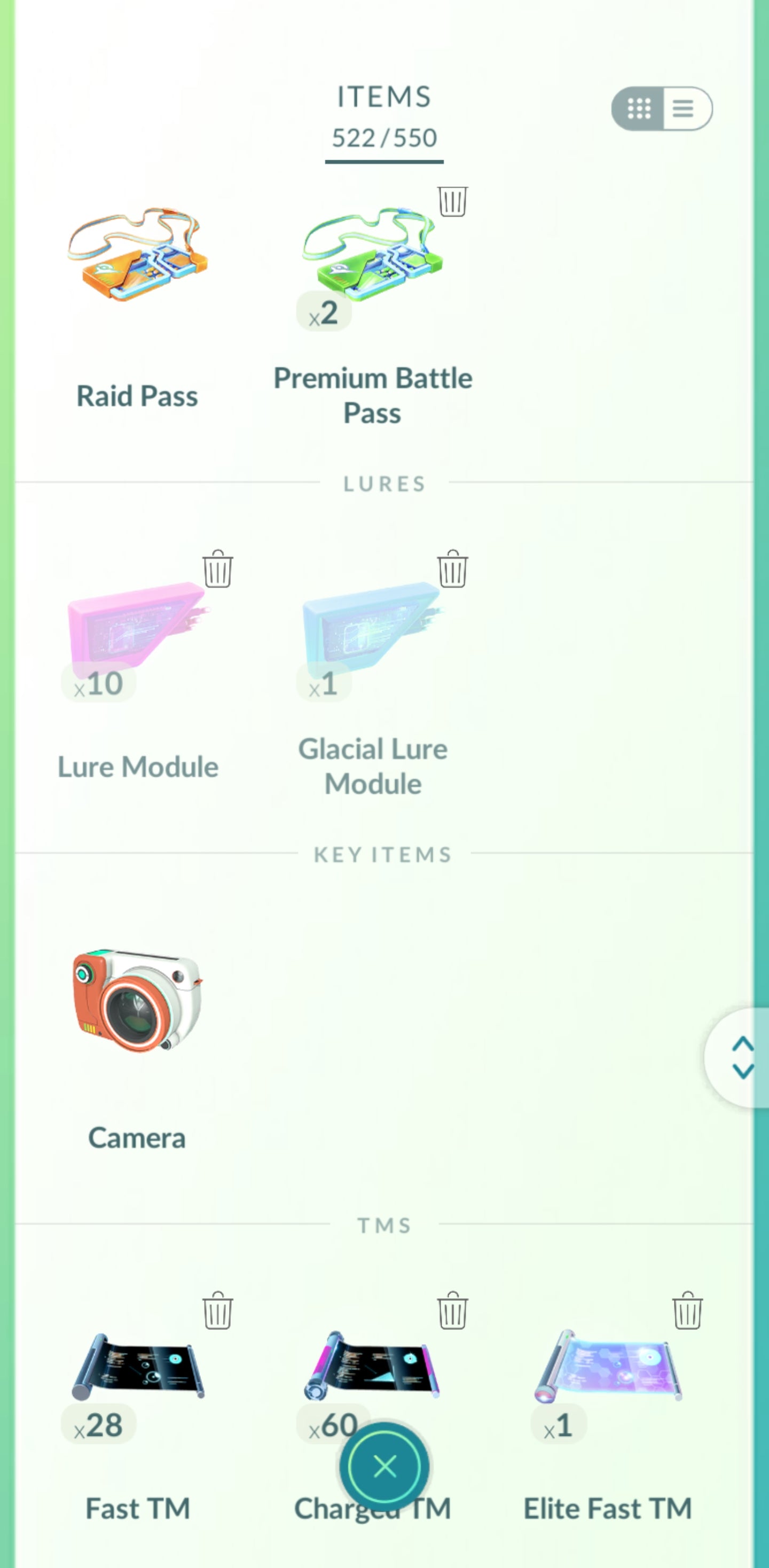Image resolution: width=769 pixels, height=1568 pixels.
Task: Delete Glacial Lure Module via trash icon
Action: coord(452,569)
